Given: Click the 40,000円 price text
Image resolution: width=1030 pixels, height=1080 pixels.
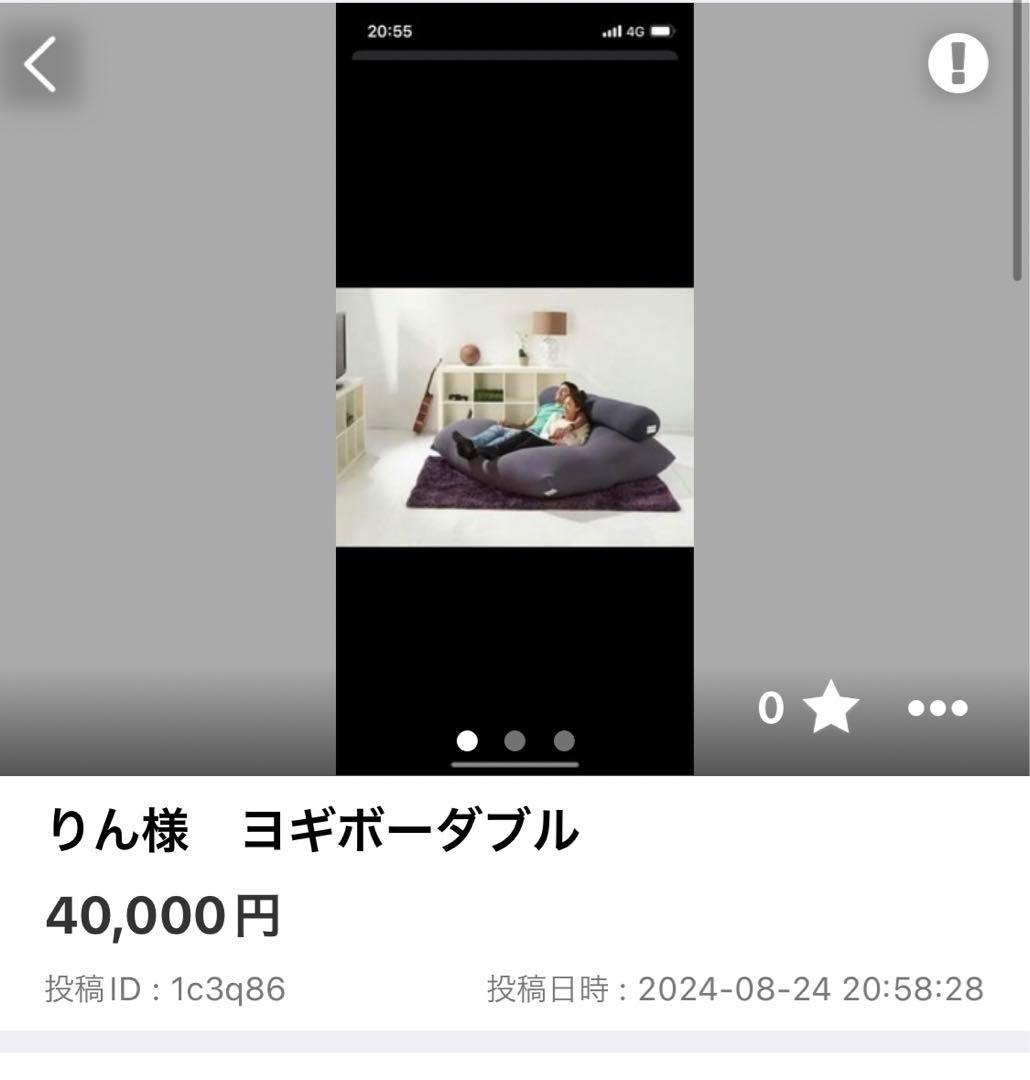Looking at the screenshot, I should click(160, 913).
